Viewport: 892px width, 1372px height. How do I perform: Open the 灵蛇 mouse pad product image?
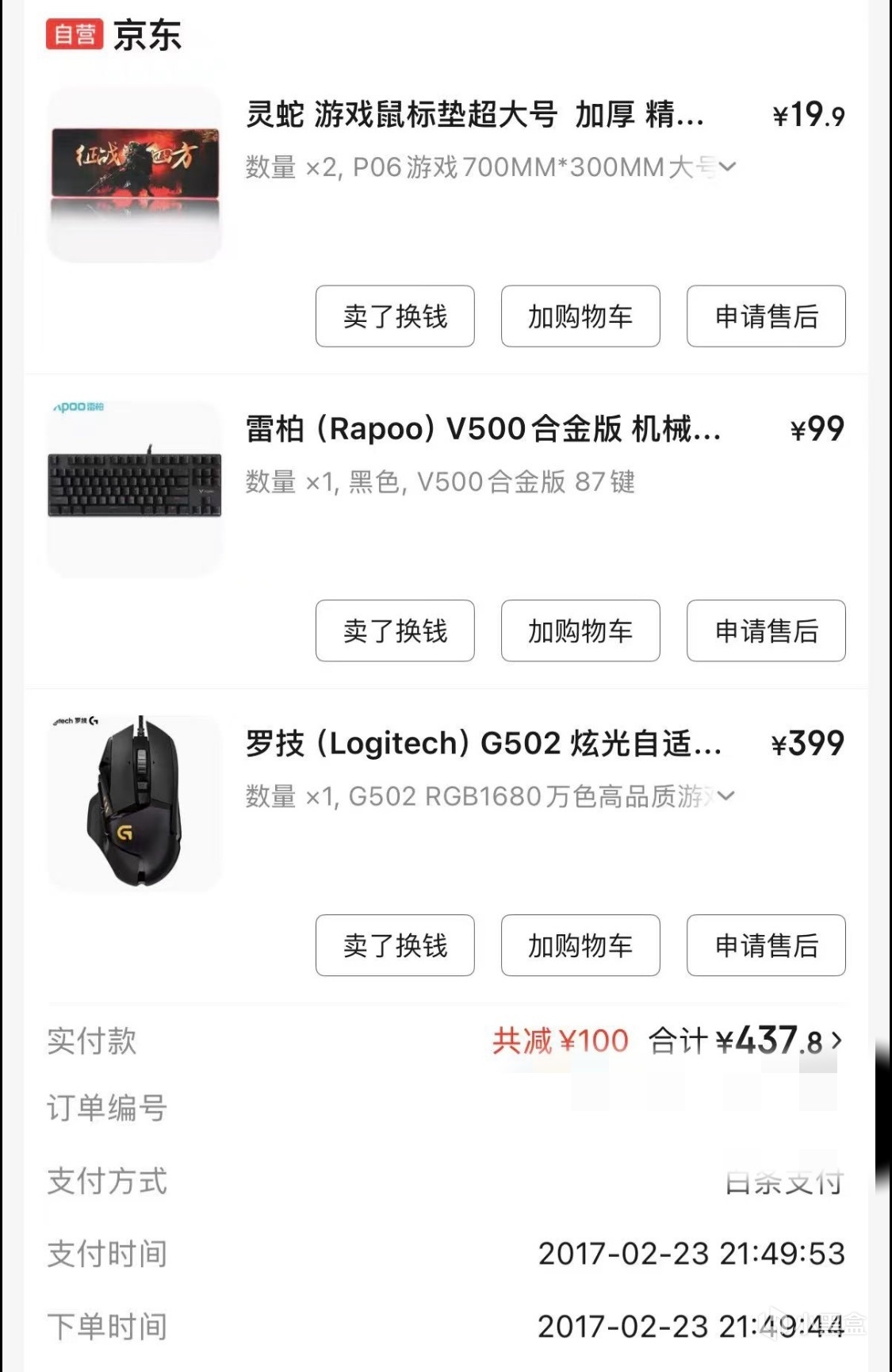pyautogui.click(x=135, y=174)
